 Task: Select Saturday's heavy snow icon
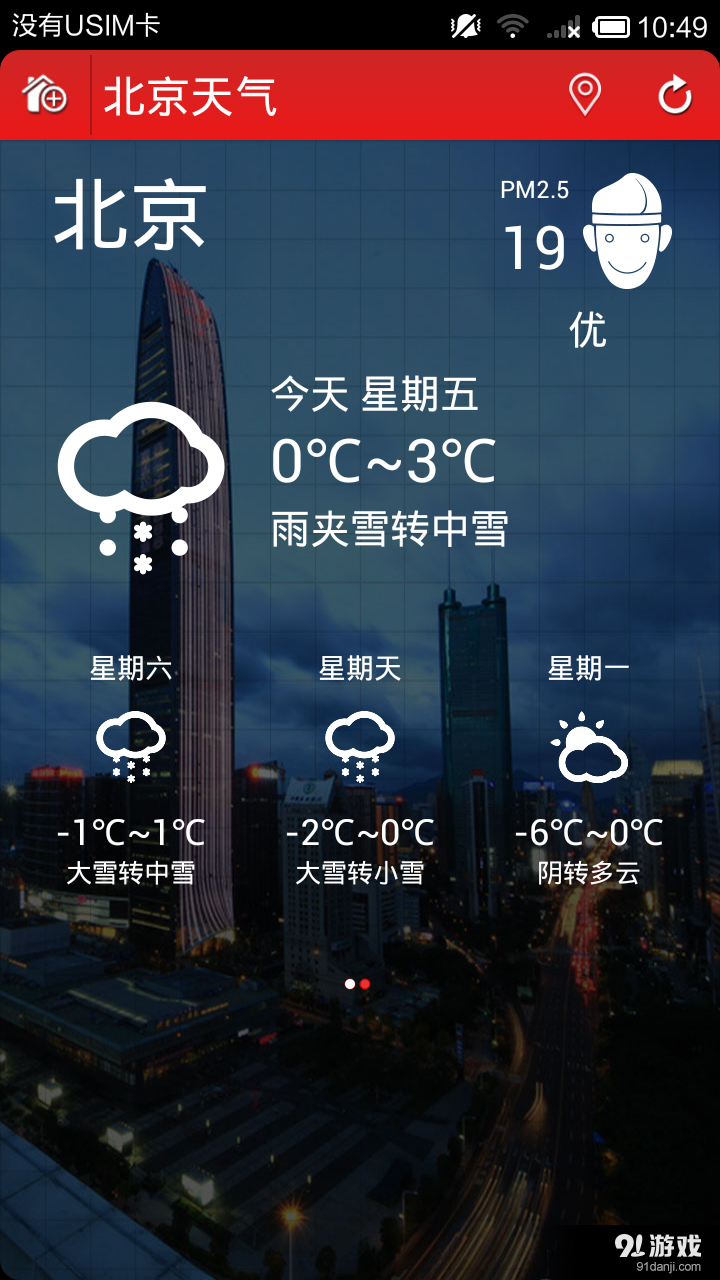130,746
